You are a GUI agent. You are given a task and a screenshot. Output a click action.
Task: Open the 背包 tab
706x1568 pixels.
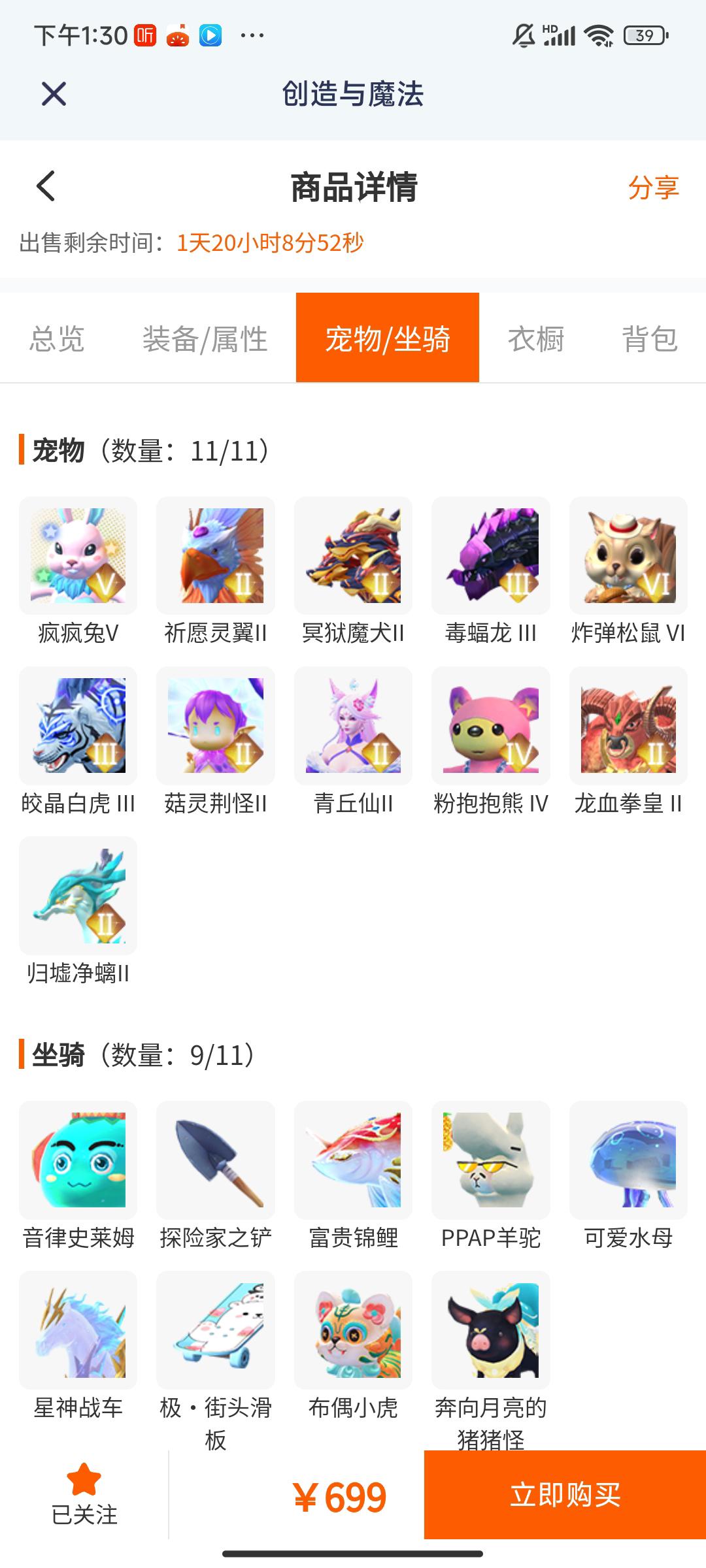[x=649, y=339]
